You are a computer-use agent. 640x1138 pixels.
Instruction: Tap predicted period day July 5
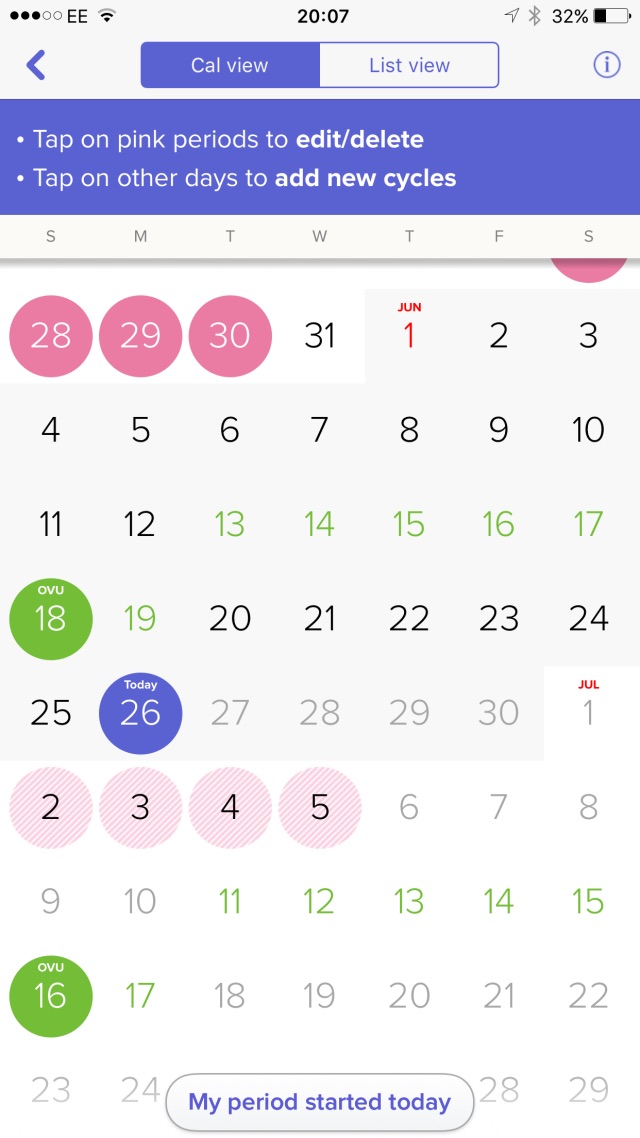(320, 807)
